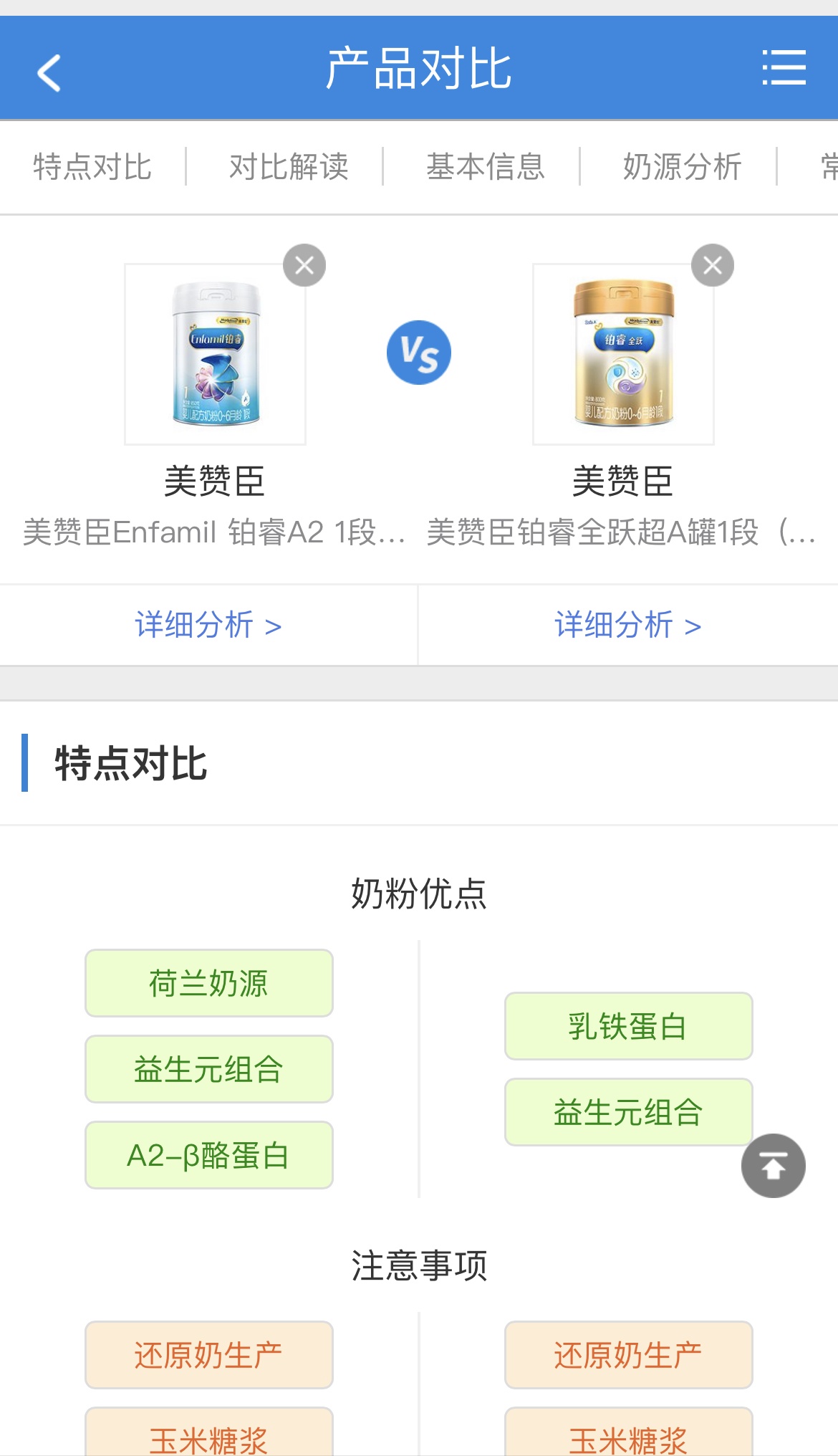Switch to the 基本信息 tab
This screenshot has height=1456, width=838.
(x=486, y=167)
